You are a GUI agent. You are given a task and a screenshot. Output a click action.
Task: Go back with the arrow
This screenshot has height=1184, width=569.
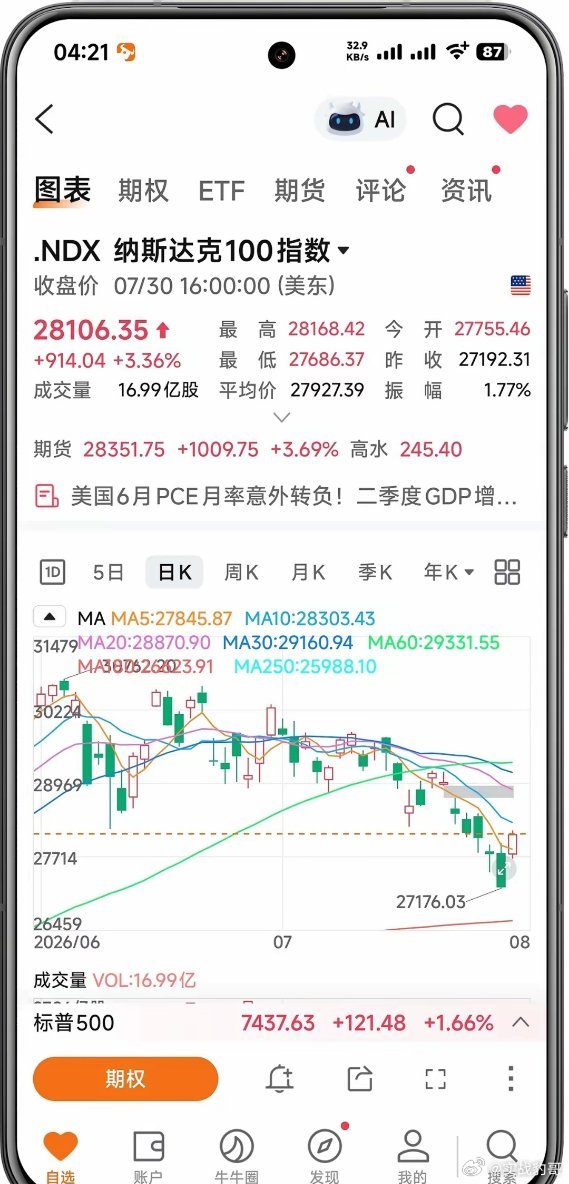(x=45, y=119)
